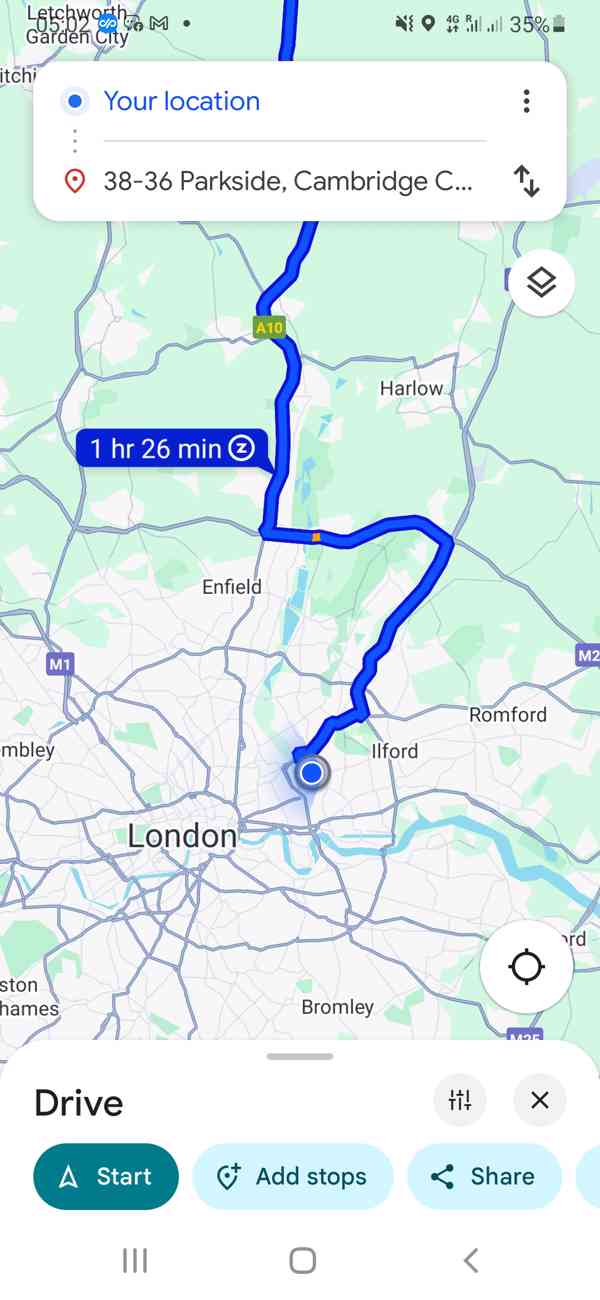Add stops to the route
This screenshot has width=600, height=1300.
coord(292,1177)
